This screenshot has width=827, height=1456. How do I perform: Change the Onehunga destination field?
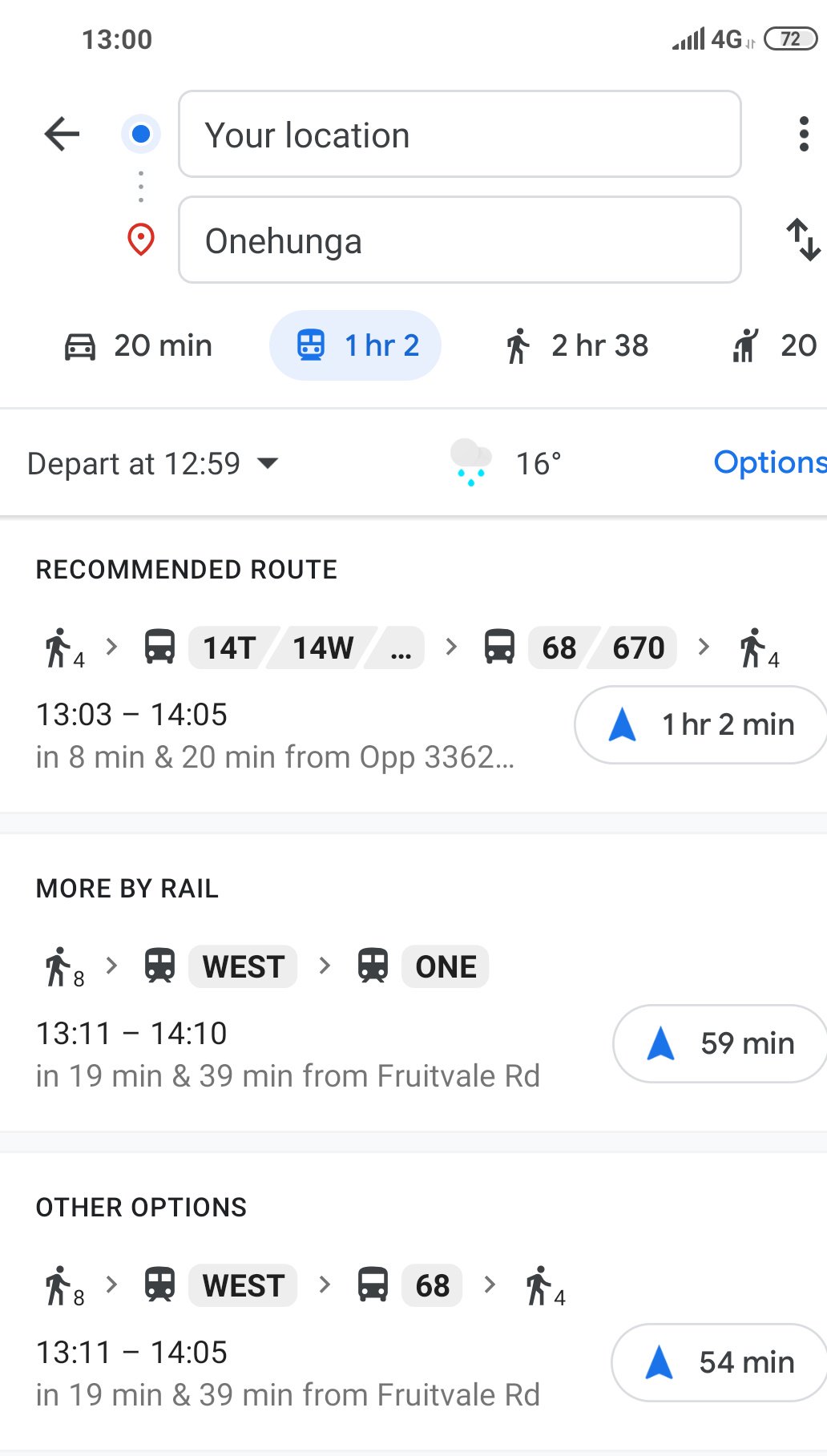459,240
